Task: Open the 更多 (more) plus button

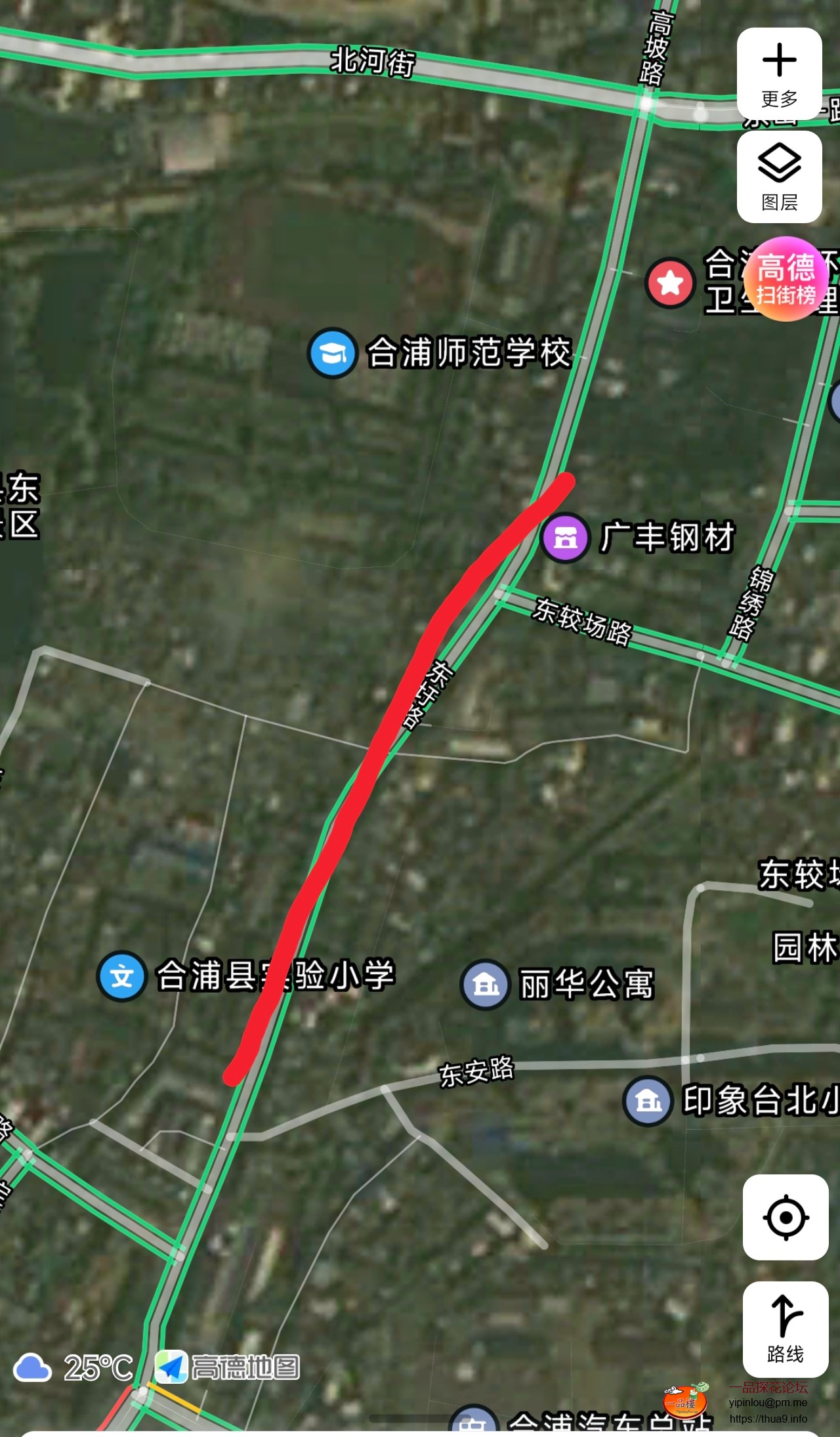Action: click(779, 74)
